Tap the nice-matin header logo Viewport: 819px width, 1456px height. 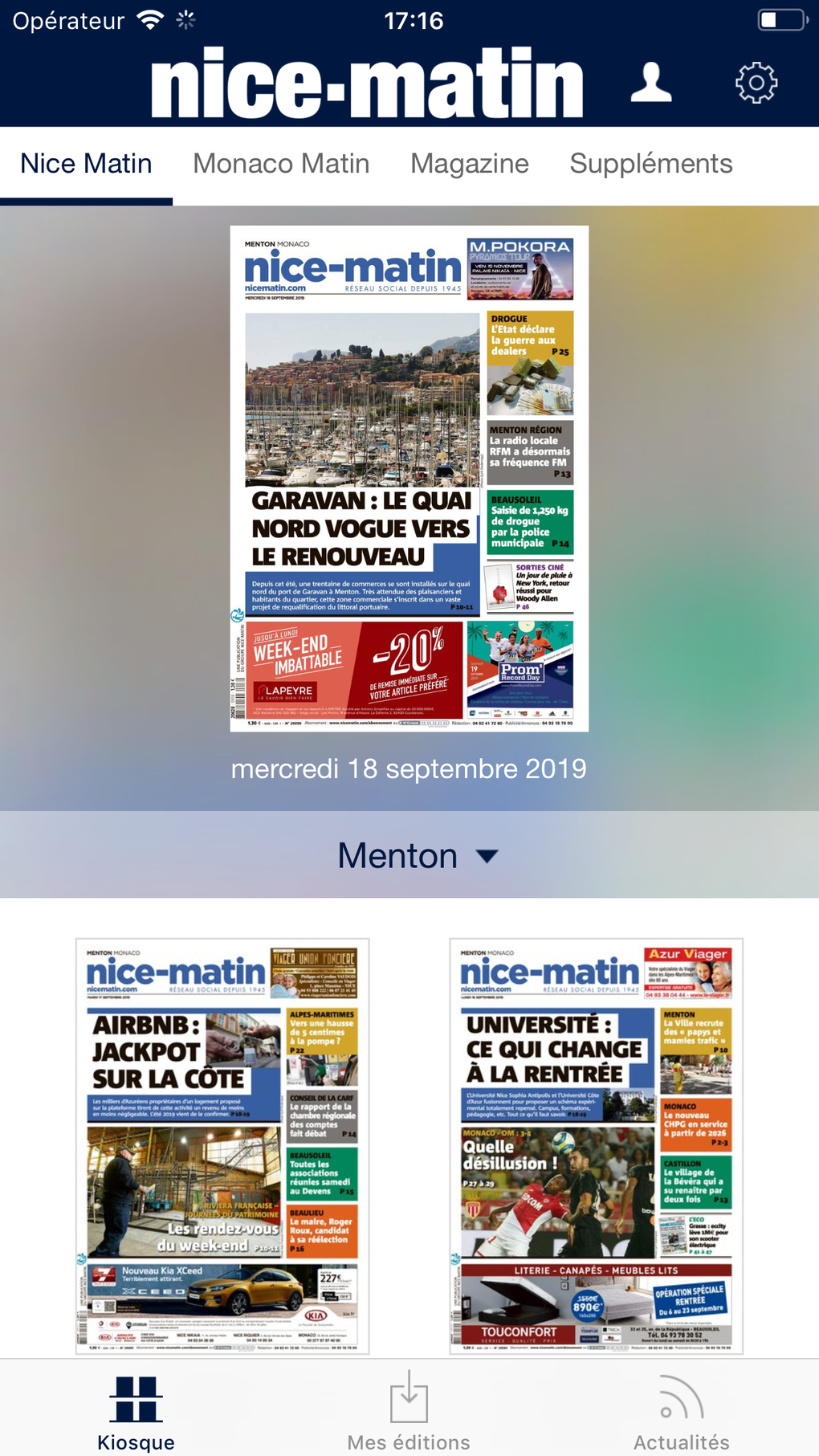(365, 83)
